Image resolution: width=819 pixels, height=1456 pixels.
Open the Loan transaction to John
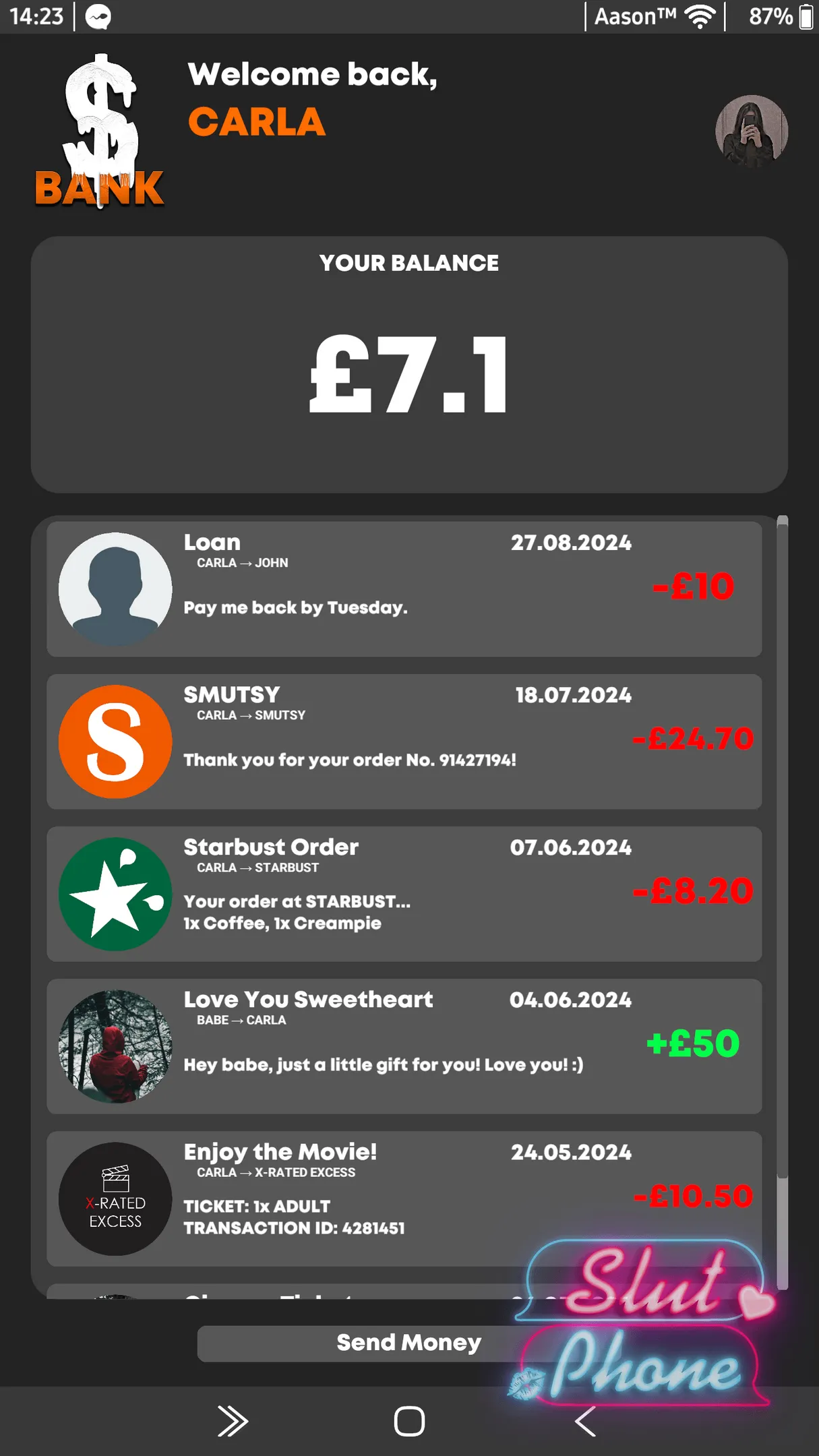pos(404,589)
